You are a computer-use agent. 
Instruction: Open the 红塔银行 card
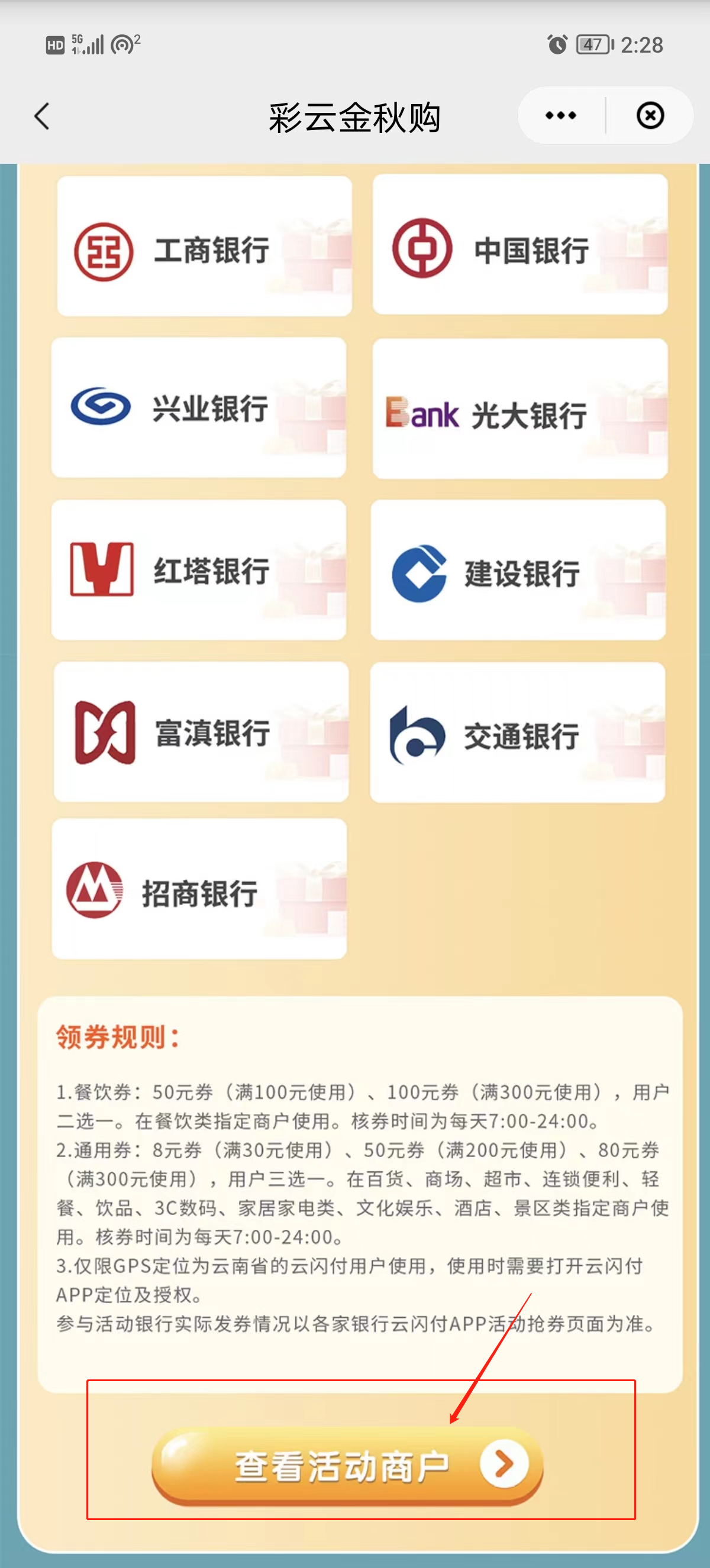199,571
